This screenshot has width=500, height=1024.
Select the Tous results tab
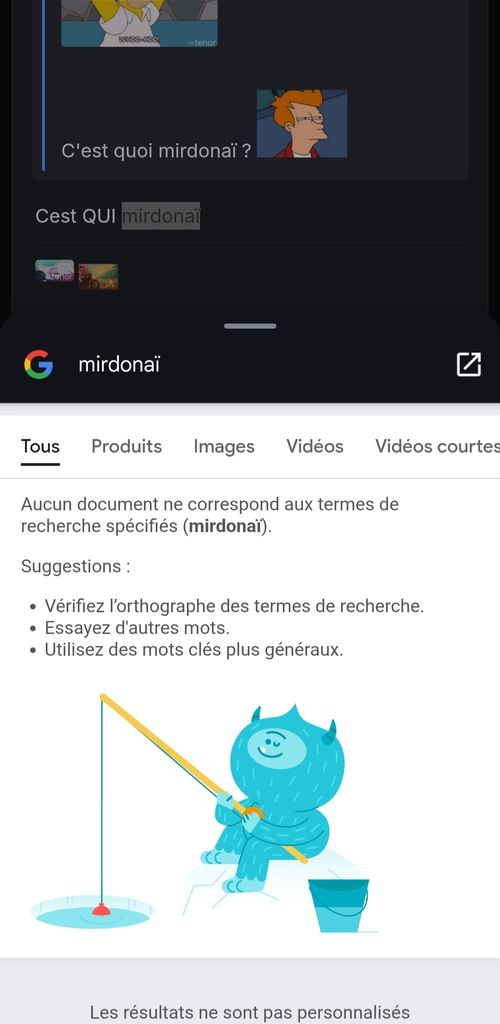coord(40,446)
